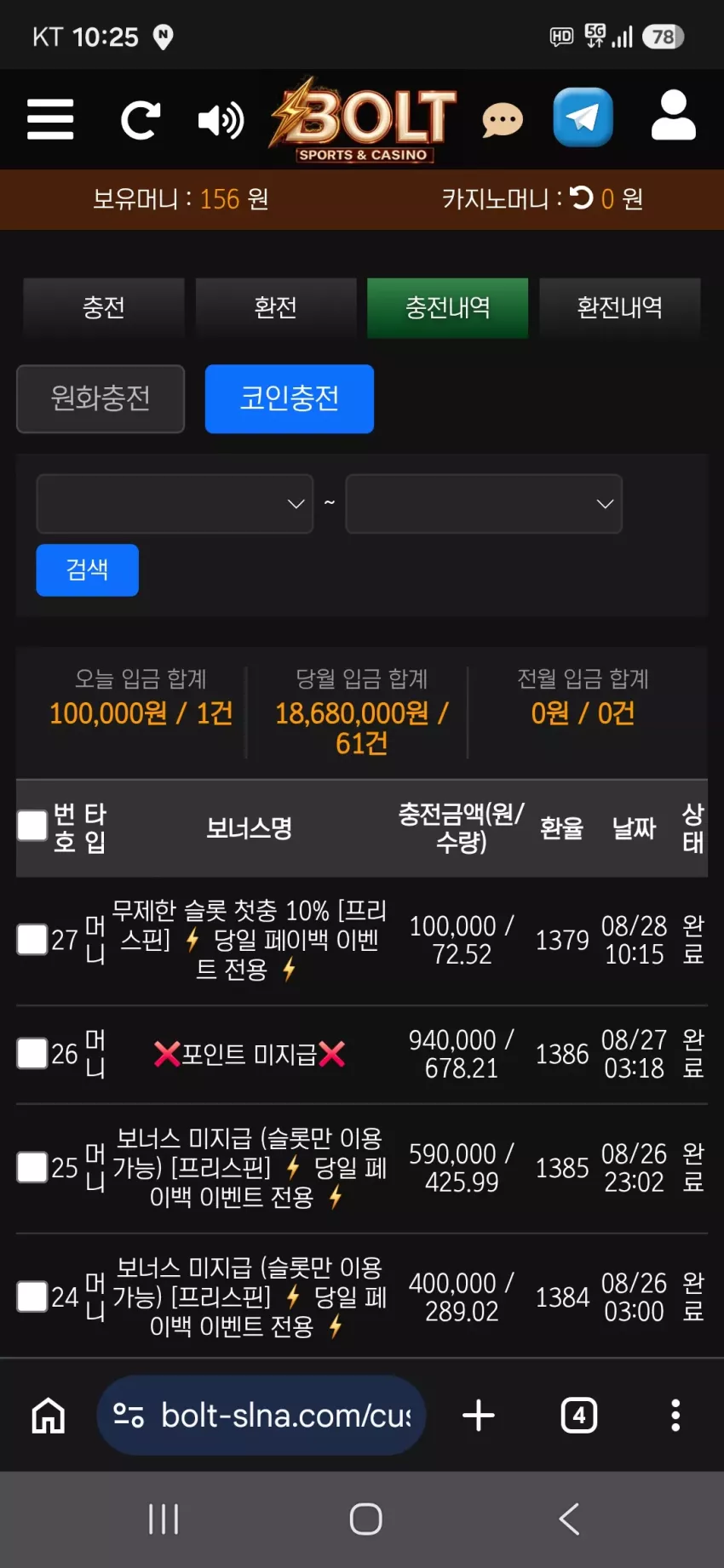Open a new browser tab

click(x=479, y=1416)
